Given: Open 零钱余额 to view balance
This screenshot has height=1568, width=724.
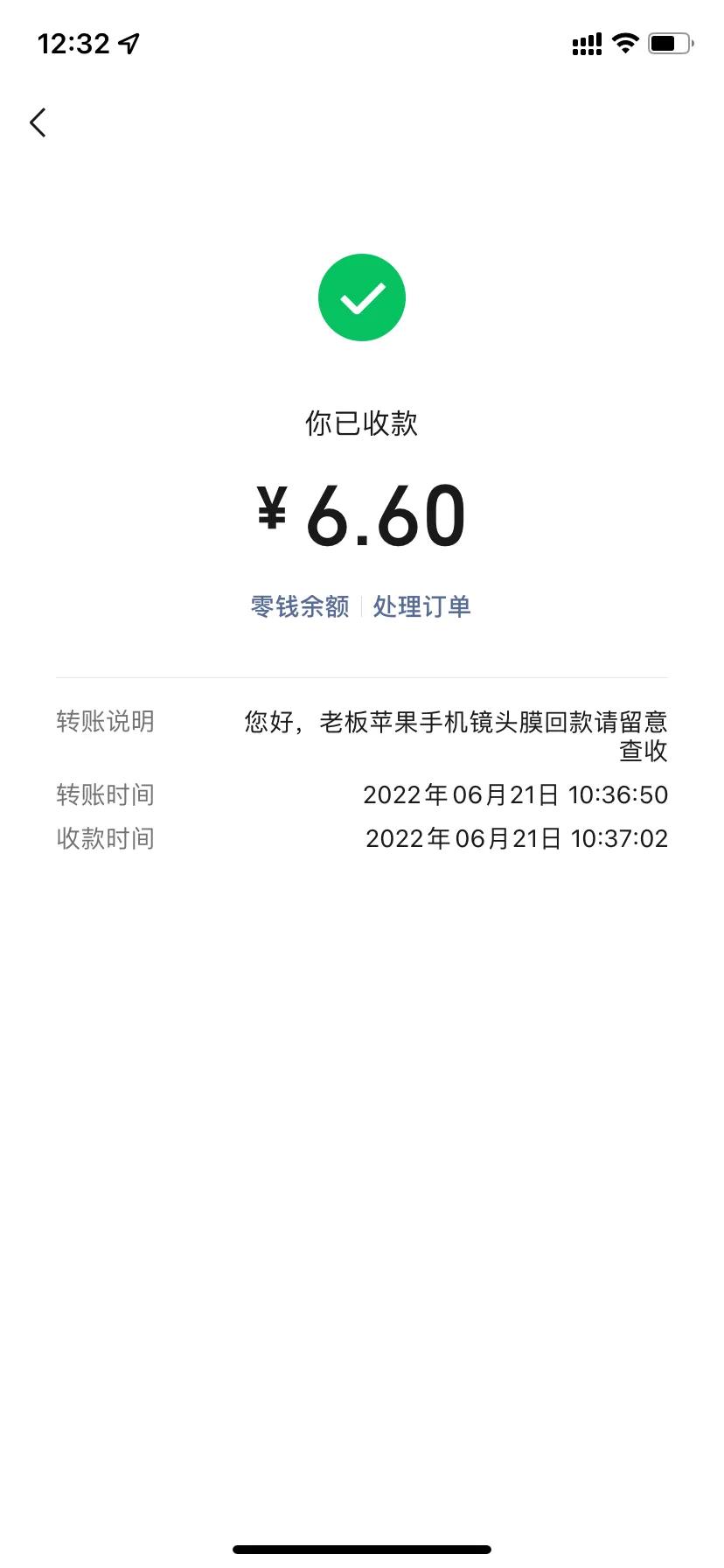Looking at the screenshot, I should pyautogui.click(x=299, y=605).
